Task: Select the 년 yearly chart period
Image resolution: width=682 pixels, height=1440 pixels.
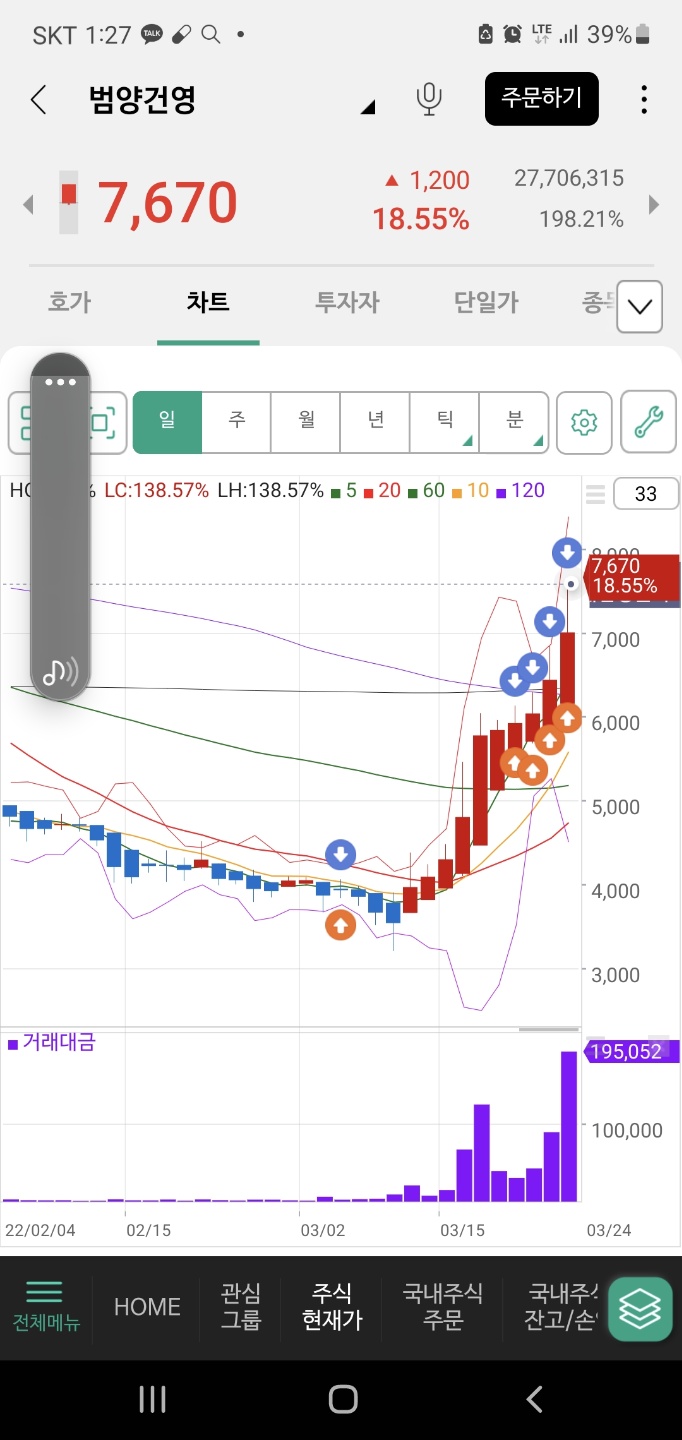Action: tap(375, 421)
